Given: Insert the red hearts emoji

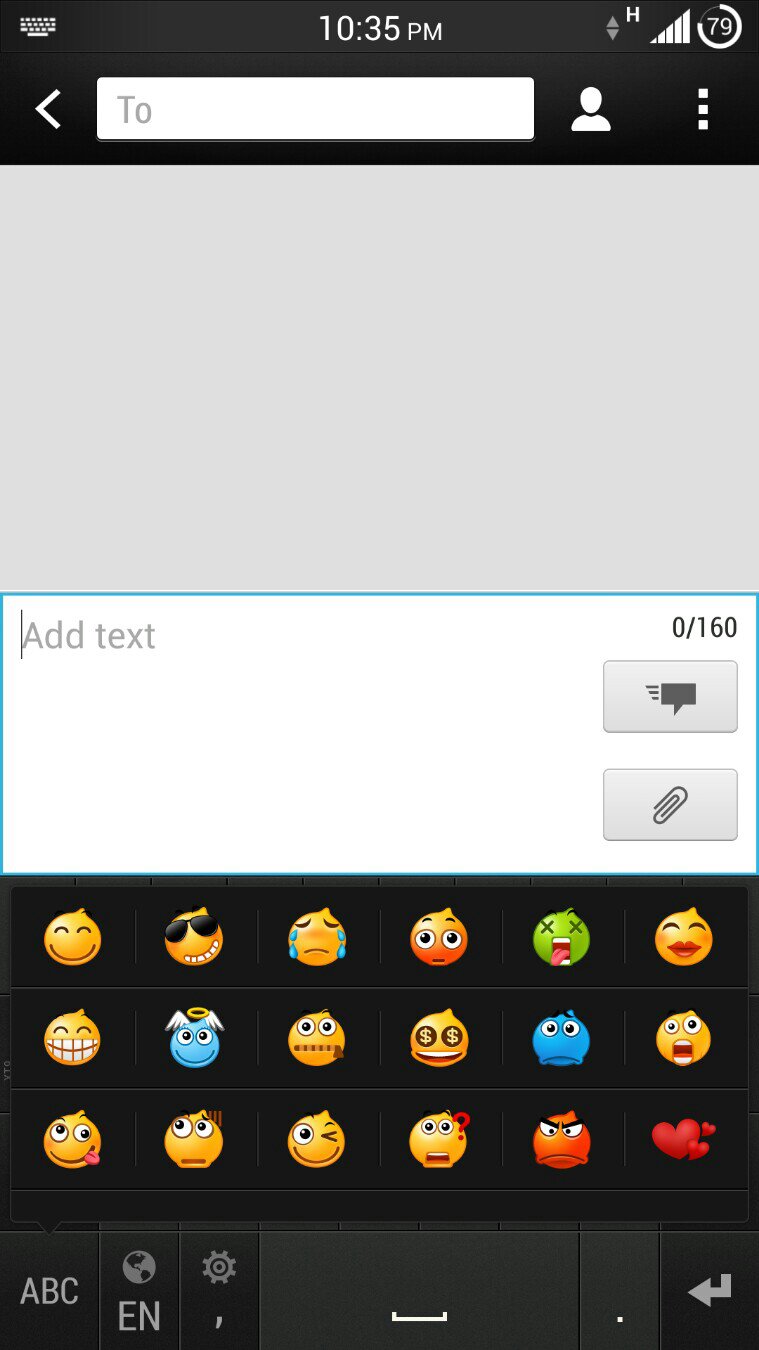Looking at the screenshot, I should (684, 1140).
